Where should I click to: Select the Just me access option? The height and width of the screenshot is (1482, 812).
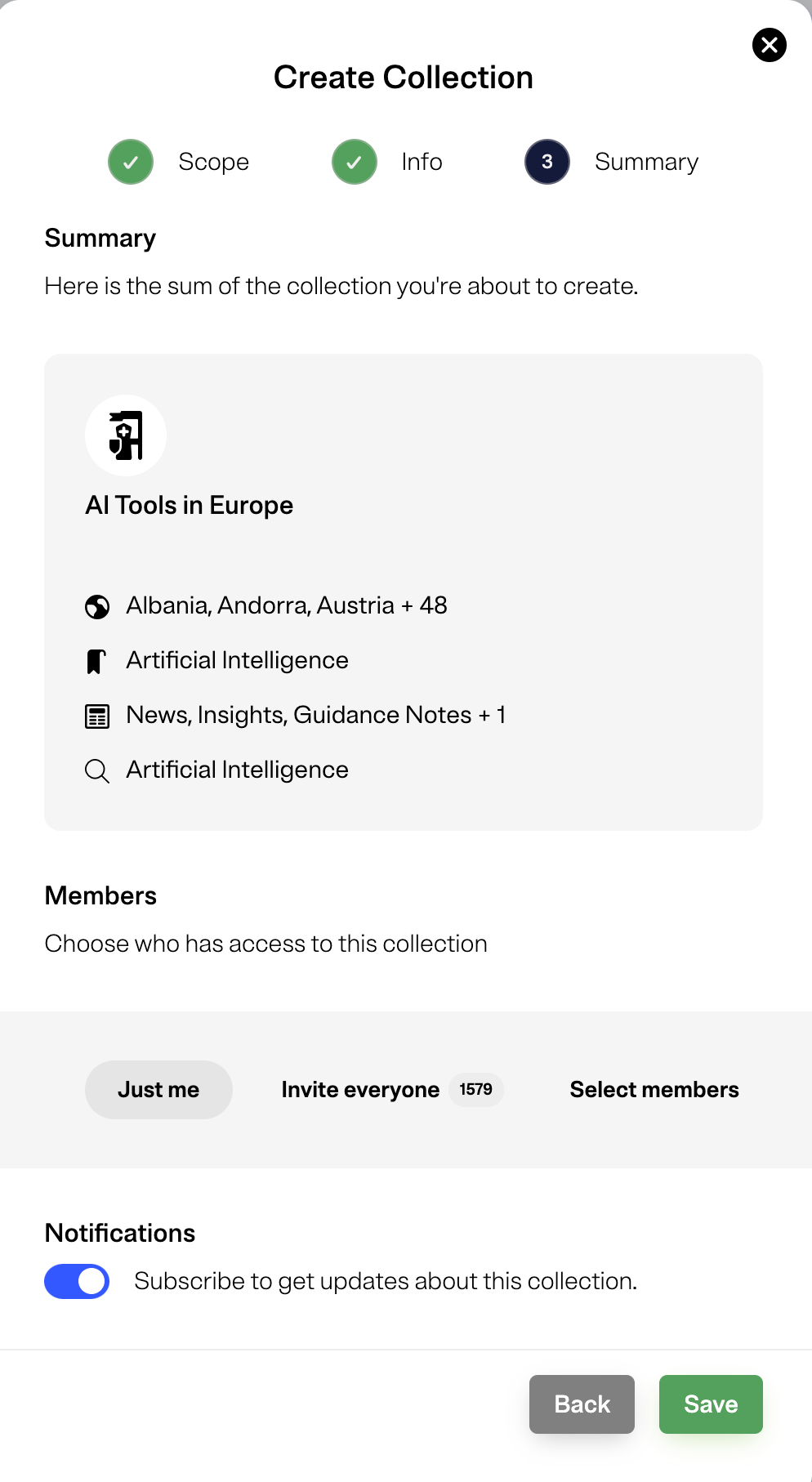click(158, 1089)
